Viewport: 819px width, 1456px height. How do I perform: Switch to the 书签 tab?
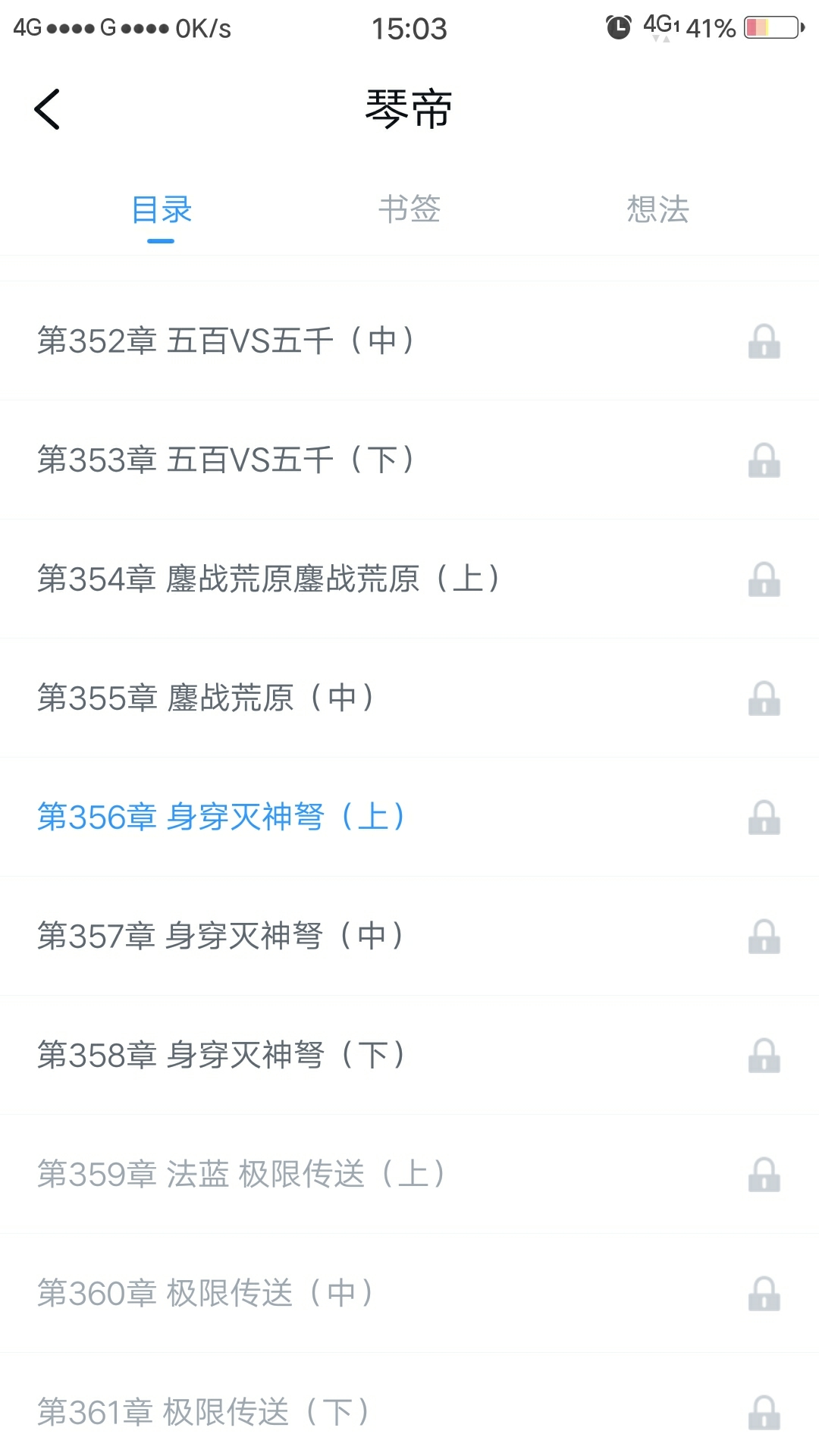pos(409,210)
